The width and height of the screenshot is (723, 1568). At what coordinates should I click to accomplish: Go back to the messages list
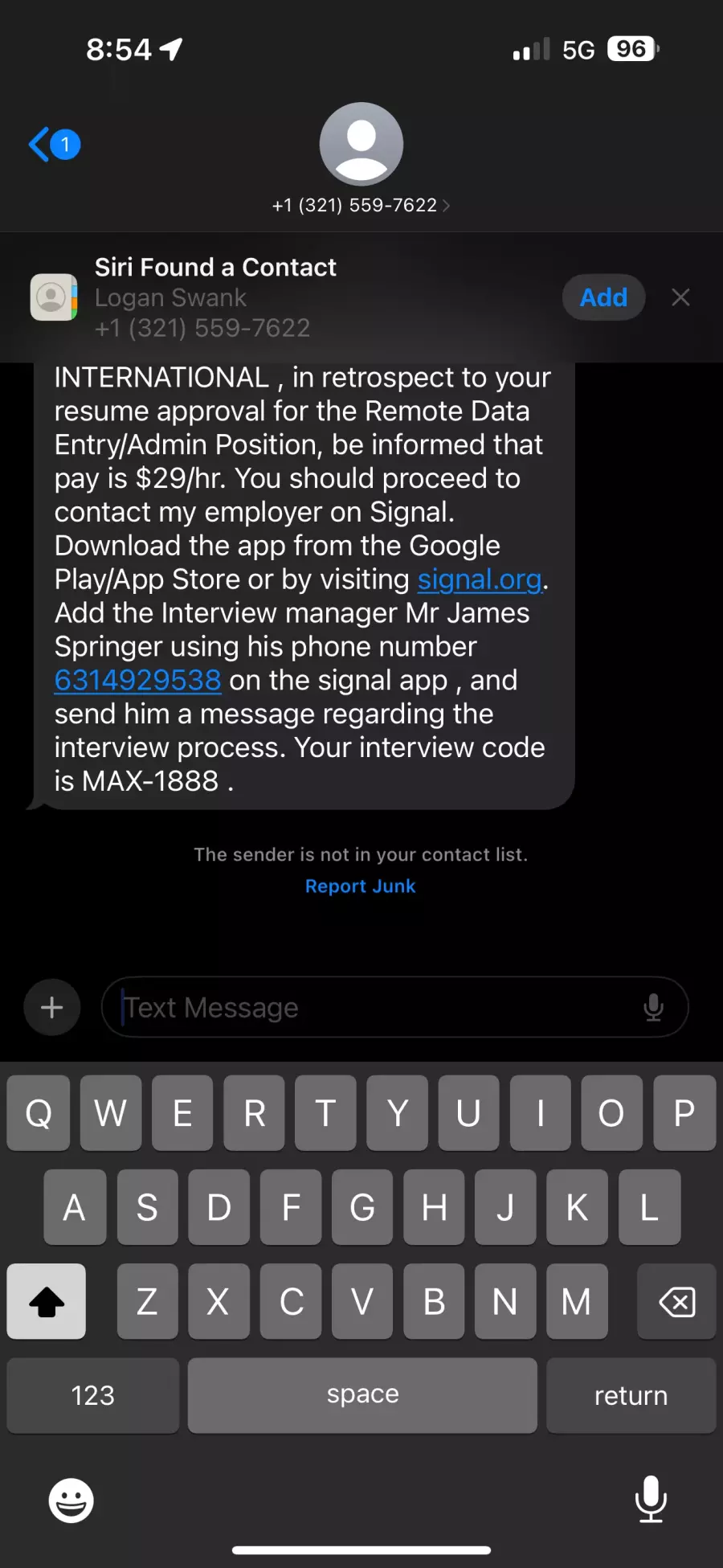[x=55, y=145]
